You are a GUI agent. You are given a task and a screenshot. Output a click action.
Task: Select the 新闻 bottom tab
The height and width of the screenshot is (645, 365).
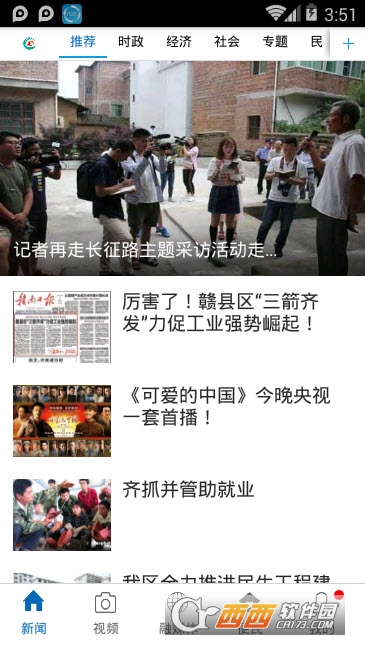(34, 613)
